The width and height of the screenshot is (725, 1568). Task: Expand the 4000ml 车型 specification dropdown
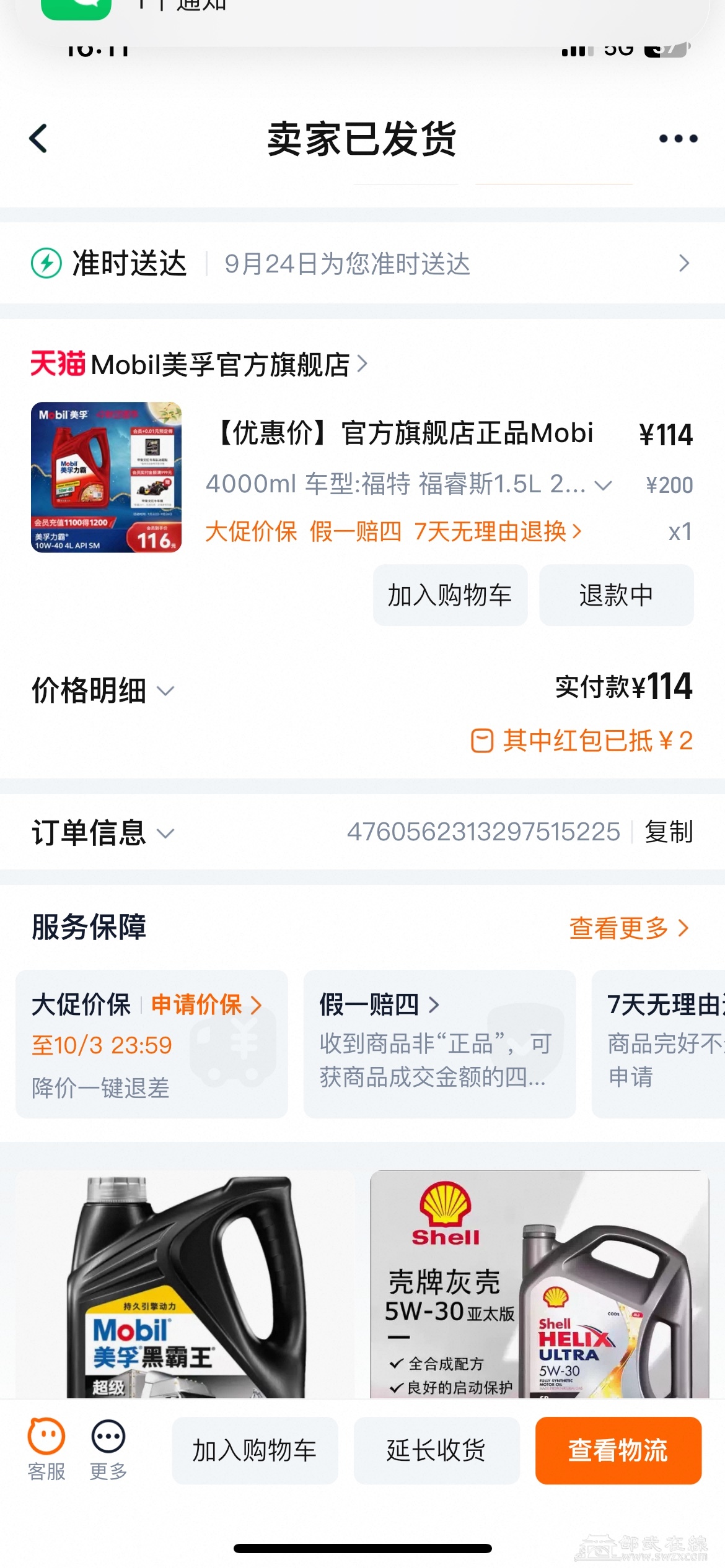(x=602, y=485)
